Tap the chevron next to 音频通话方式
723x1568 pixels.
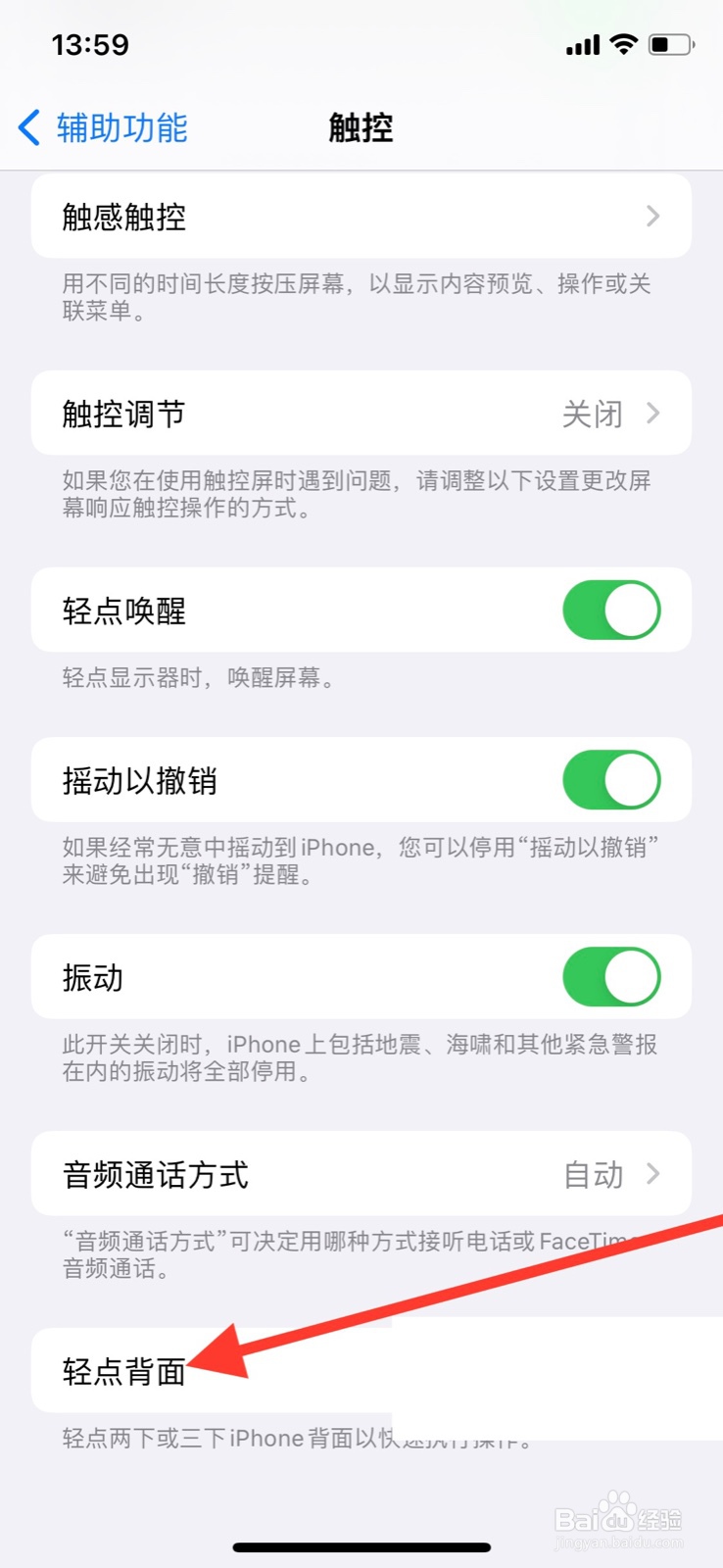click(x=653, y=1174)
